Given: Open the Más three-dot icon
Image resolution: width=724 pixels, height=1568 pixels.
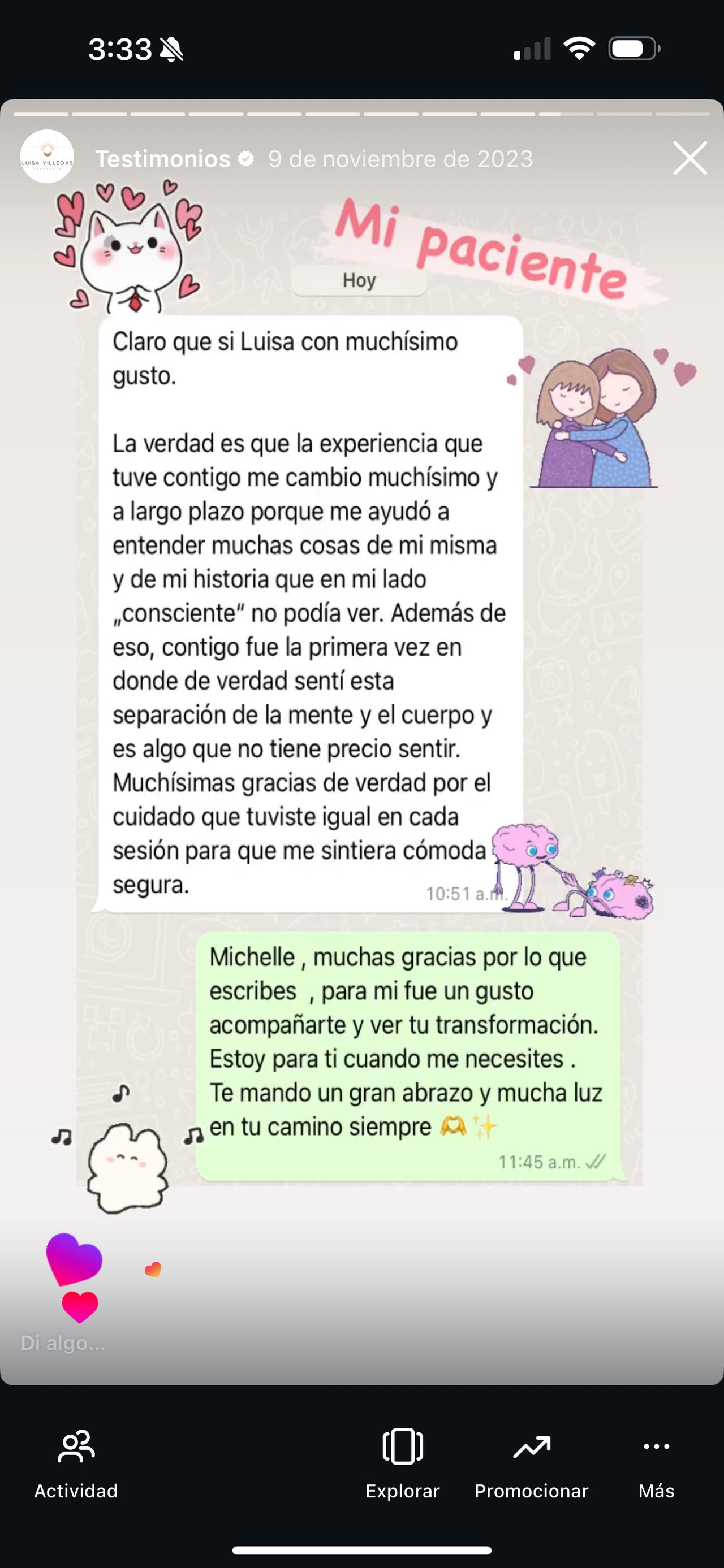Looking at the screenshot, I should pos(656,1448).
